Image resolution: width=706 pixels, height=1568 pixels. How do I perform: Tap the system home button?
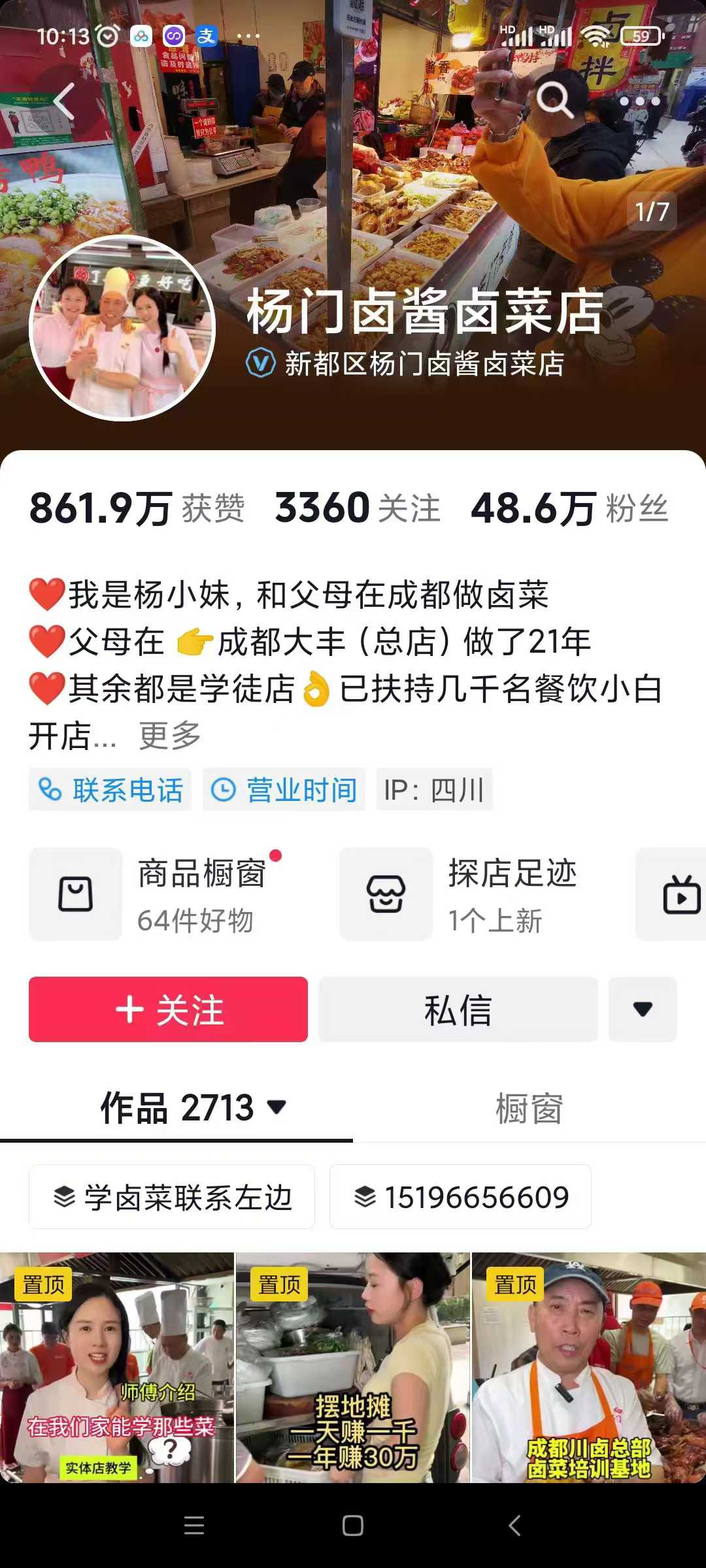pos(352,1526)
